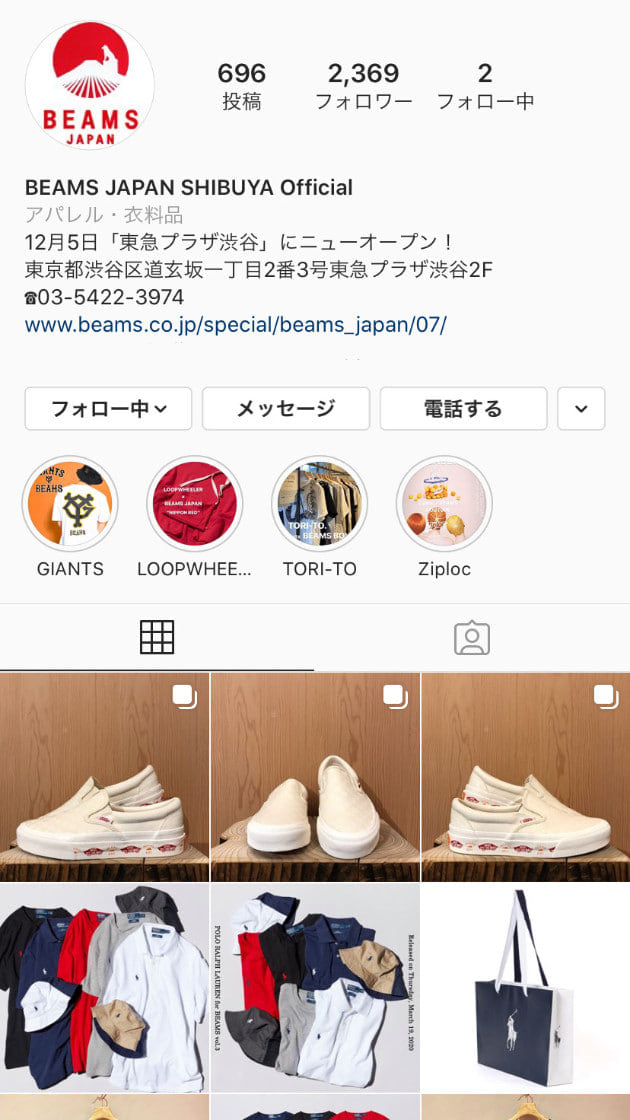View the GIANTS story highlight
The height and width of the screenshot is (1120, 630).
[x=70, y=505]
